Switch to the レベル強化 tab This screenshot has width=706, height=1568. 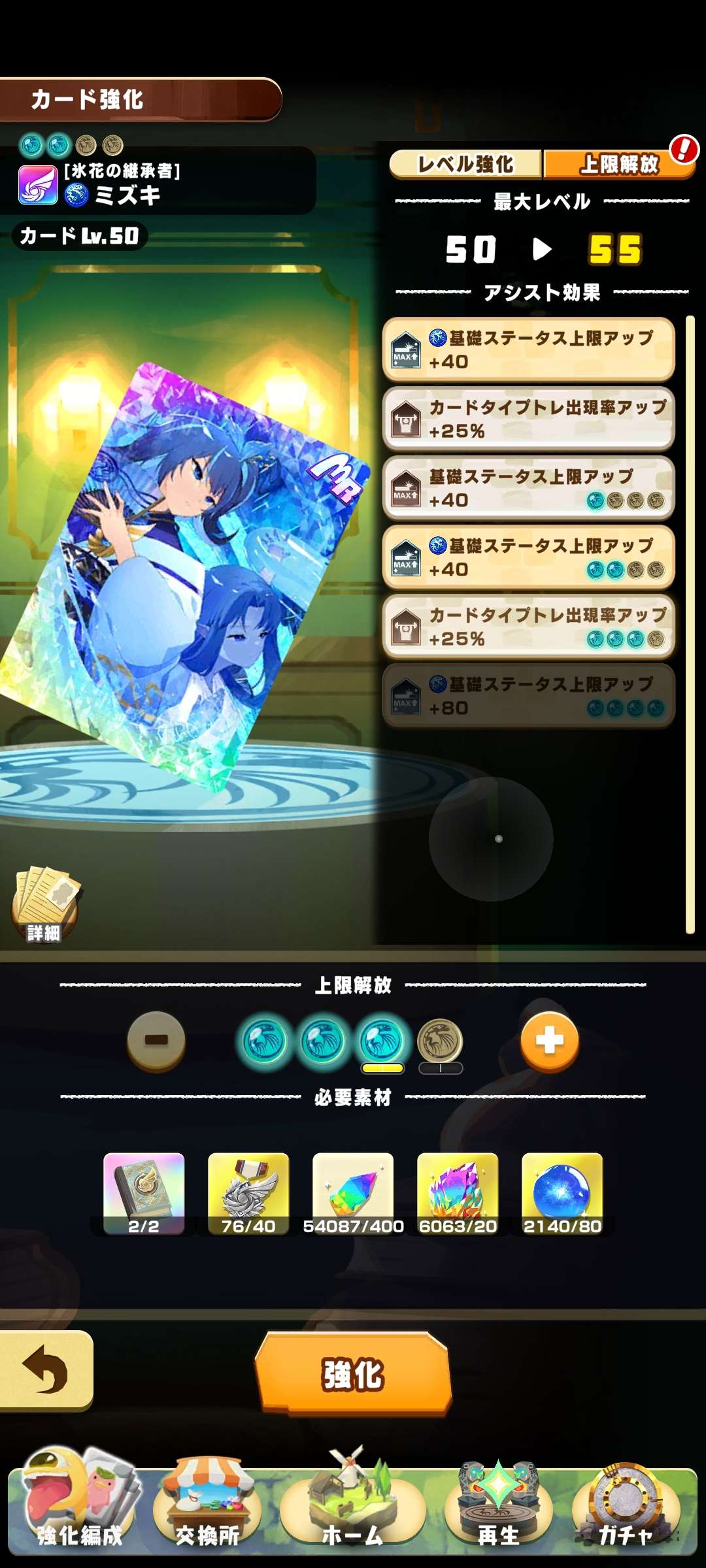click(x=465, y=165)
